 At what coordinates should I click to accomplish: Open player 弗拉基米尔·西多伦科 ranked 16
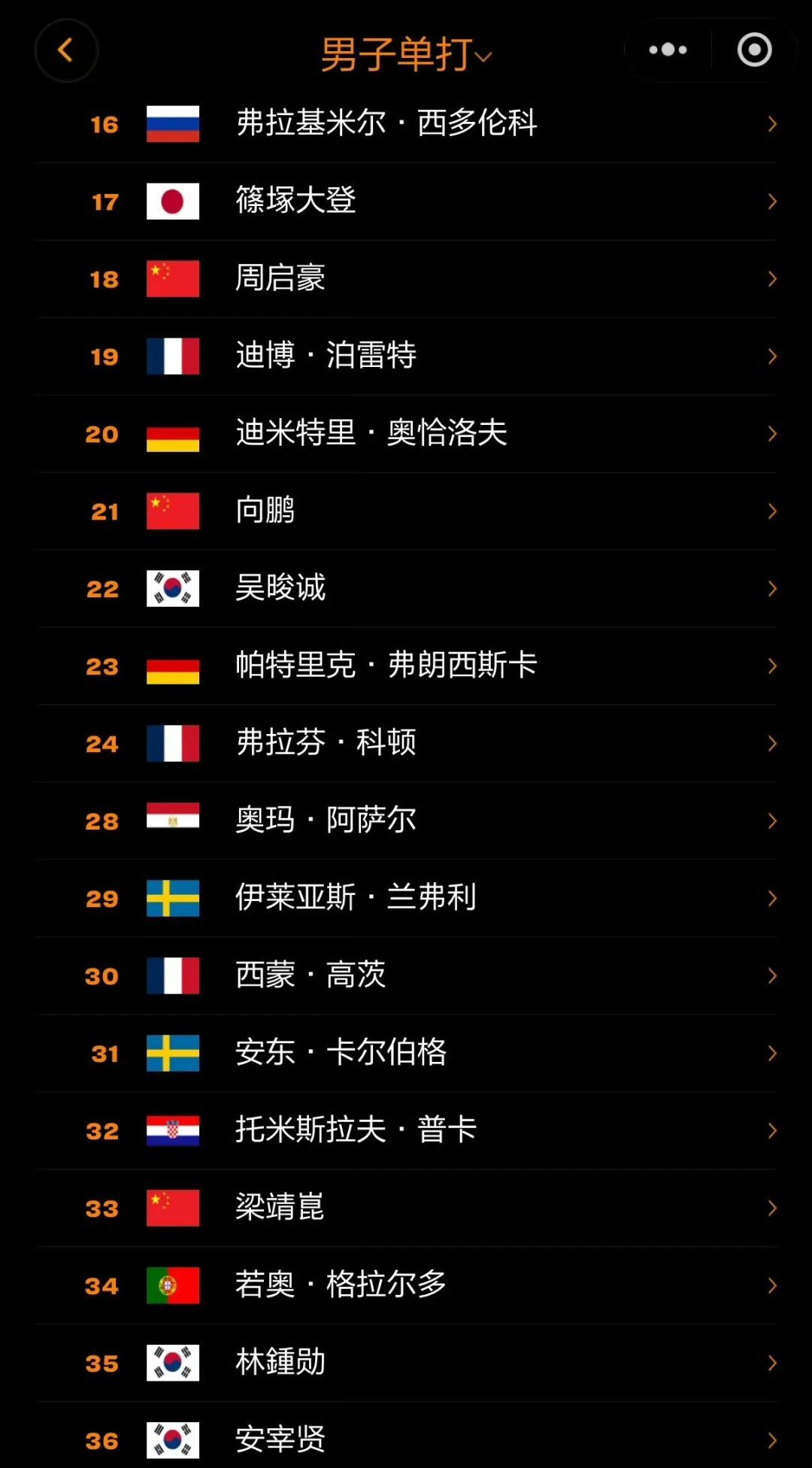click(x=406, y=123)
